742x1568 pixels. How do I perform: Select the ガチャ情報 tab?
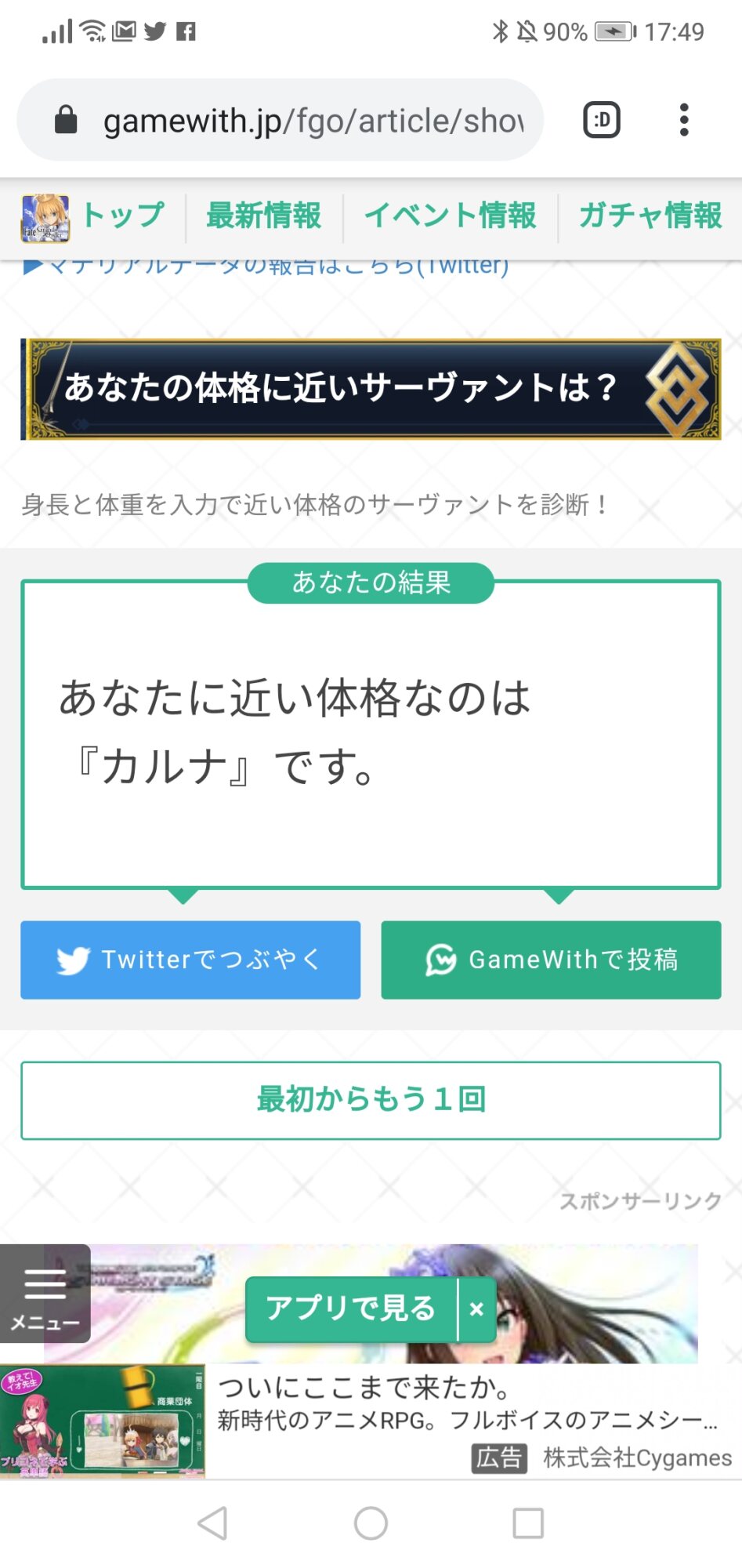click(650, 216)
